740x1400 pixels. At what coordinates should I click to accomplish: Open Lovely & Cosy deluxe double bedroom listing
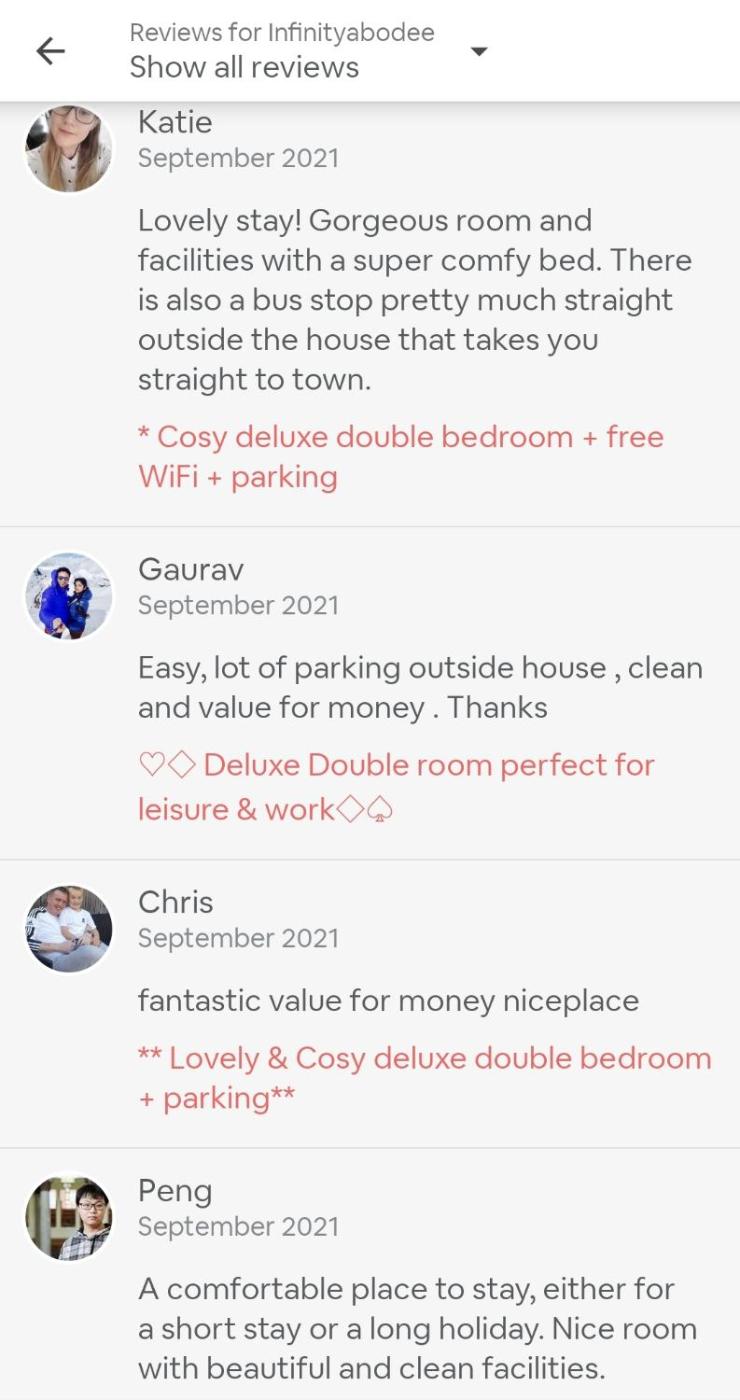[424, 1078]
